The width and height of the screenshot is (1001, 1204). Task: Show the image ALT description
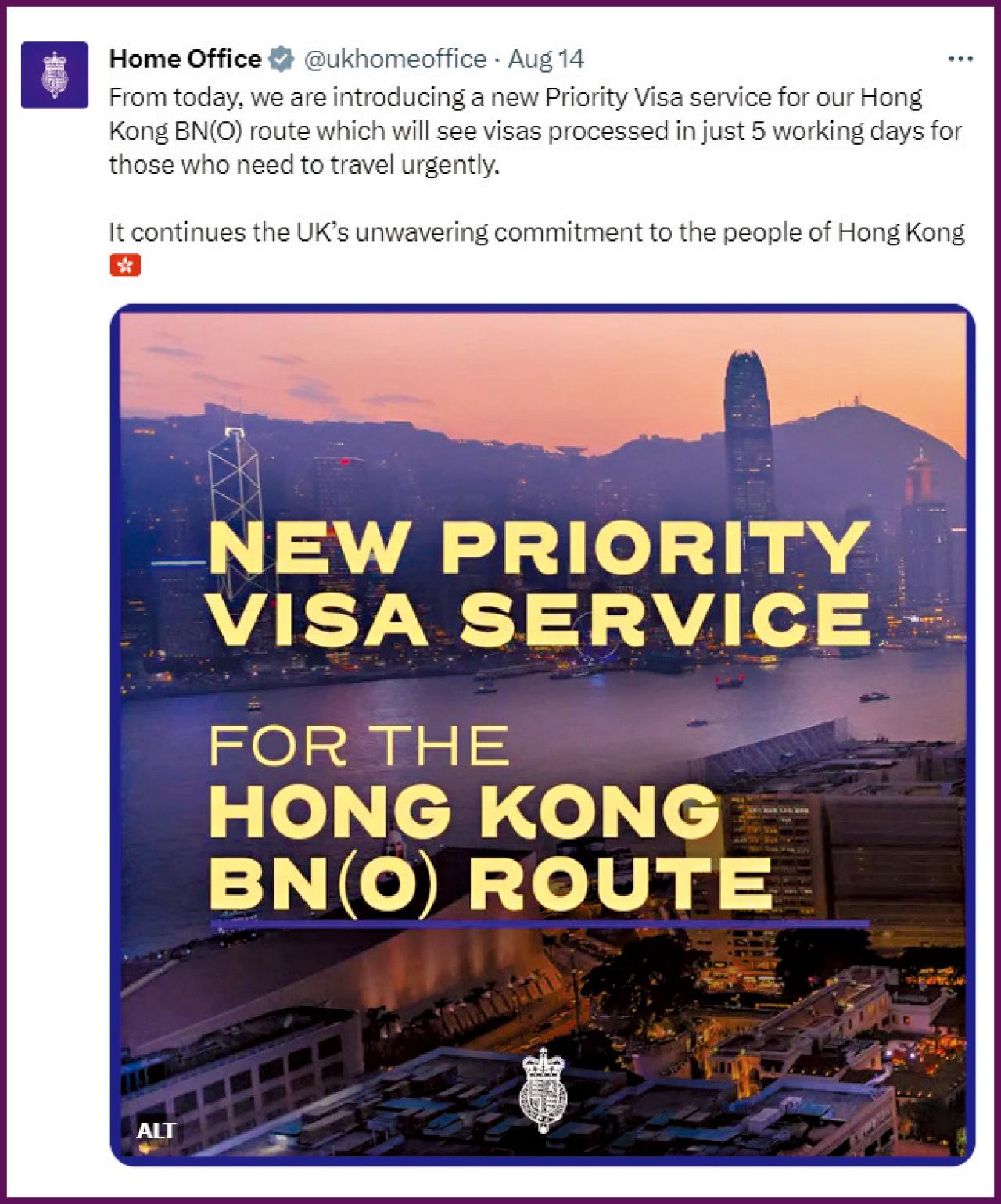point(156,1131)
